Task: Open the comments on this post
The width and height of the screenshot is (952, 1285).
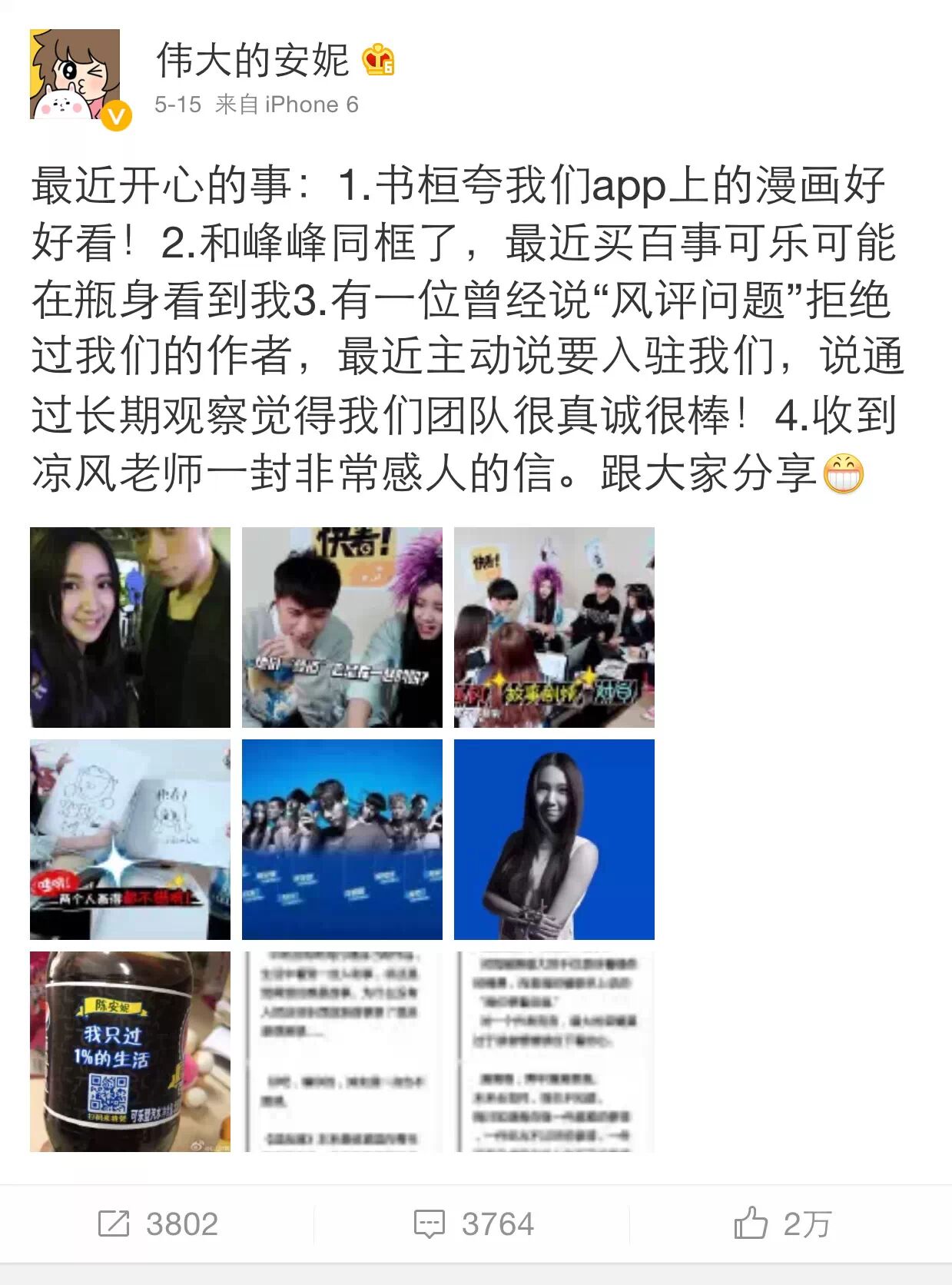Action: tap(474, 1224)
